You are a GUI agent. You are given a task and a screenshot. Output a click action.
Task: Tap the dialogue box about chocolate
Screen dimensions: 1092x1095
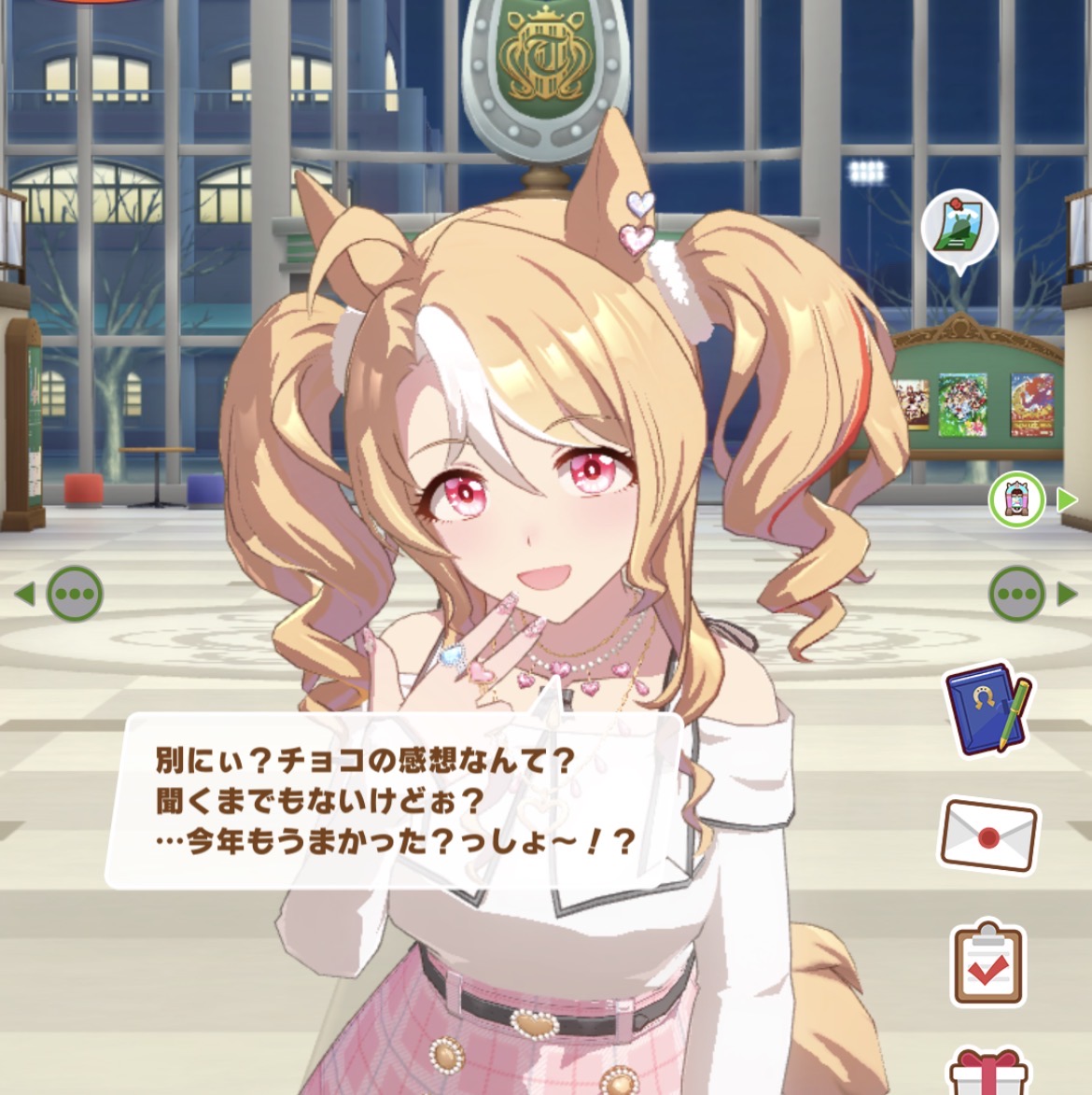click(397, 801)
